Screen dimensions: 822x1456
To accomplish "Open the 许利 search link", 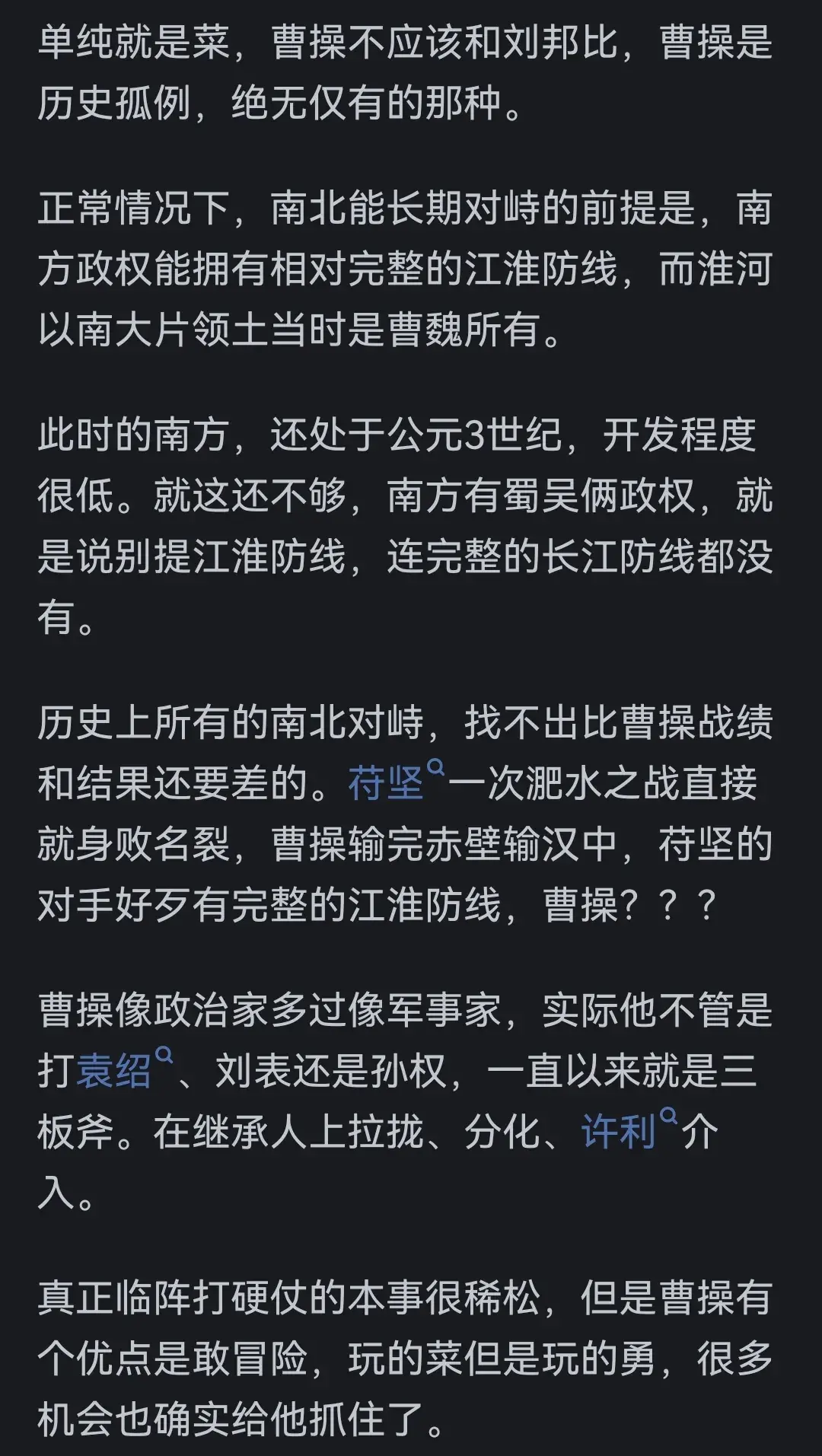I will 620,1133.
